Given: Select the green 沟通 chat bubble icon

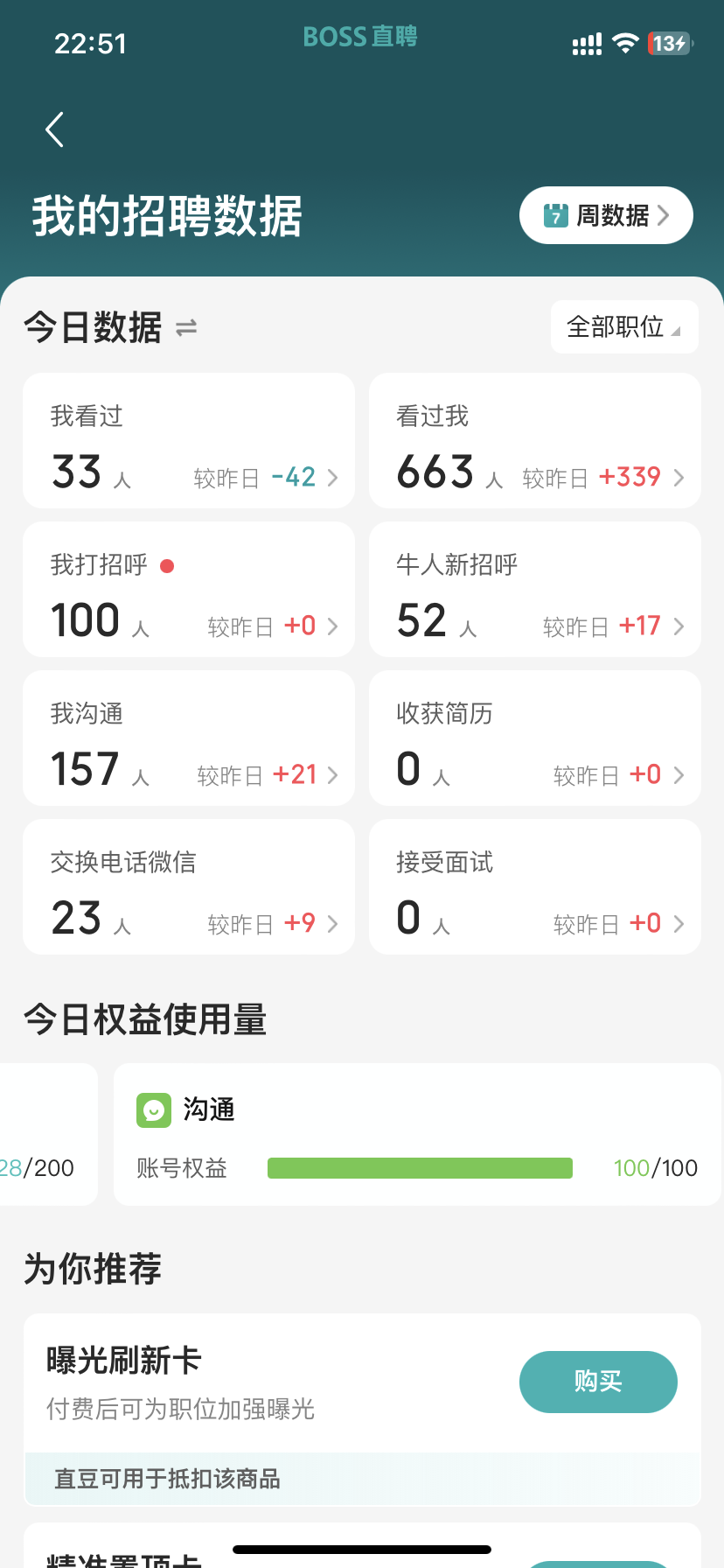Looking at the screenshot, I should pos(153,1109).
